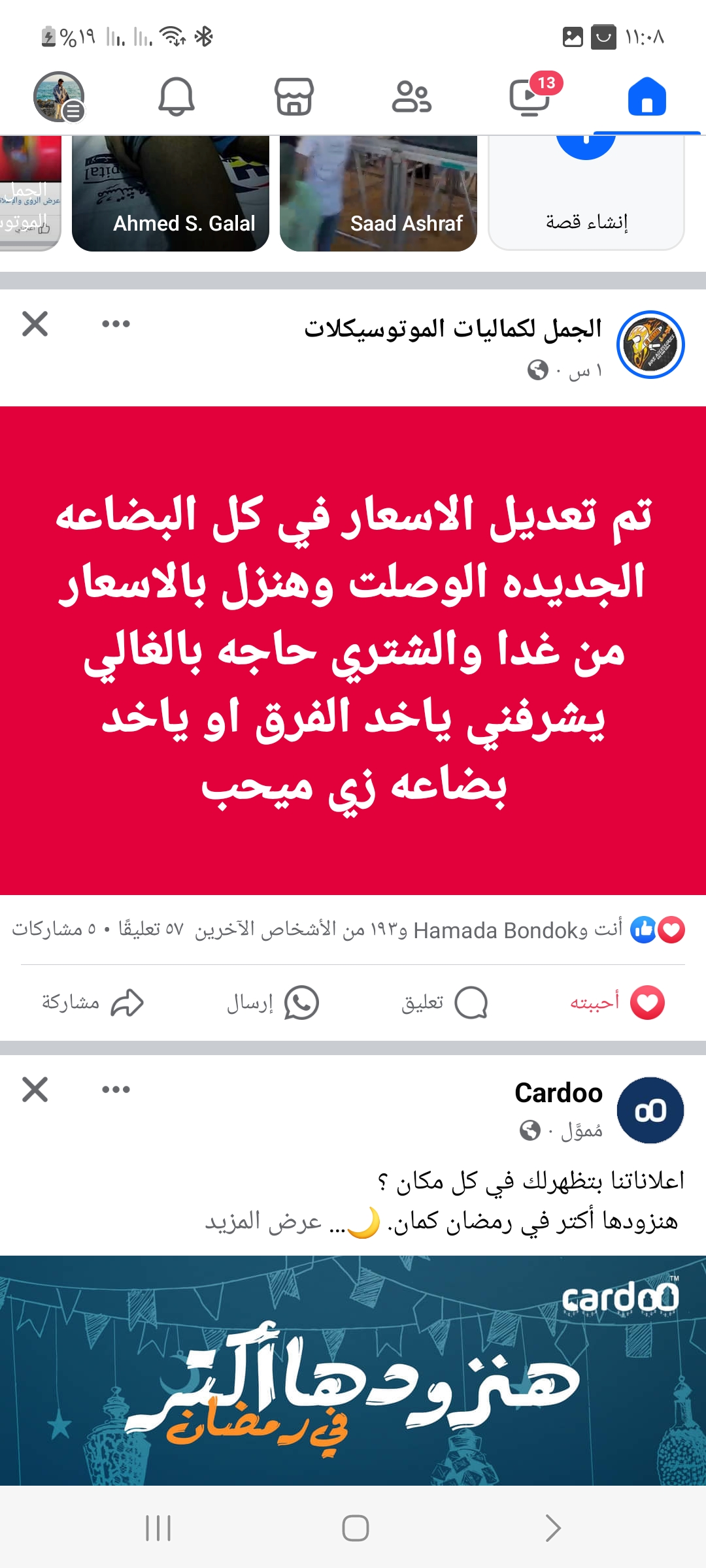The image size is (706, 1568).
Task: Open the Friends tab
Action: [x=411, y=97]
